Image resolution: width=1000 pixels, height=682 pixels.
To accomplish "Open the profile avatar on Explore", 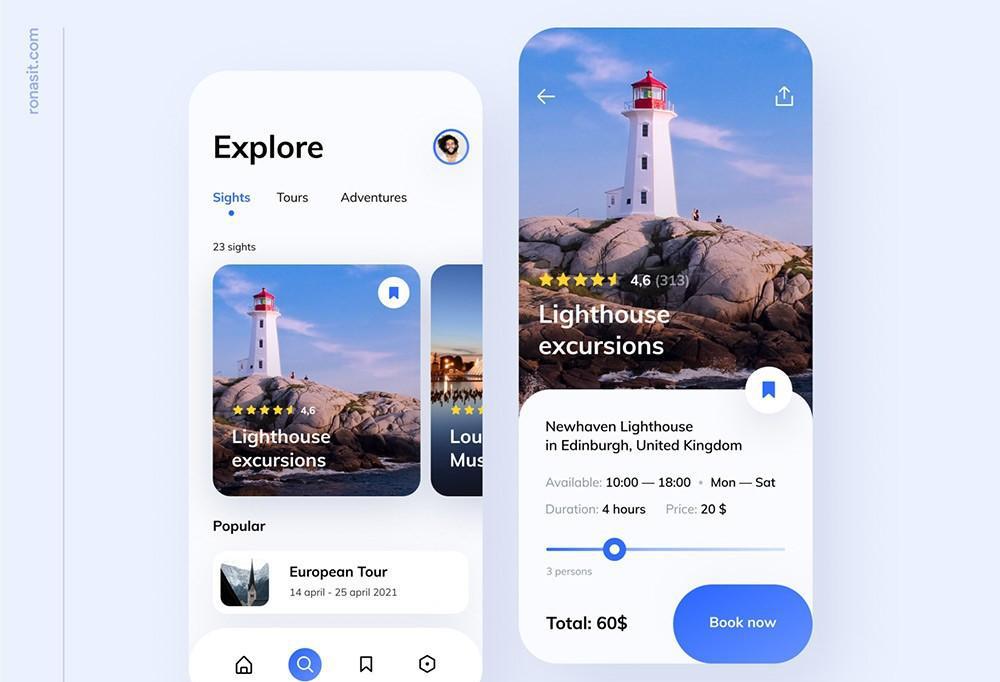I will (x=451, y=147).
